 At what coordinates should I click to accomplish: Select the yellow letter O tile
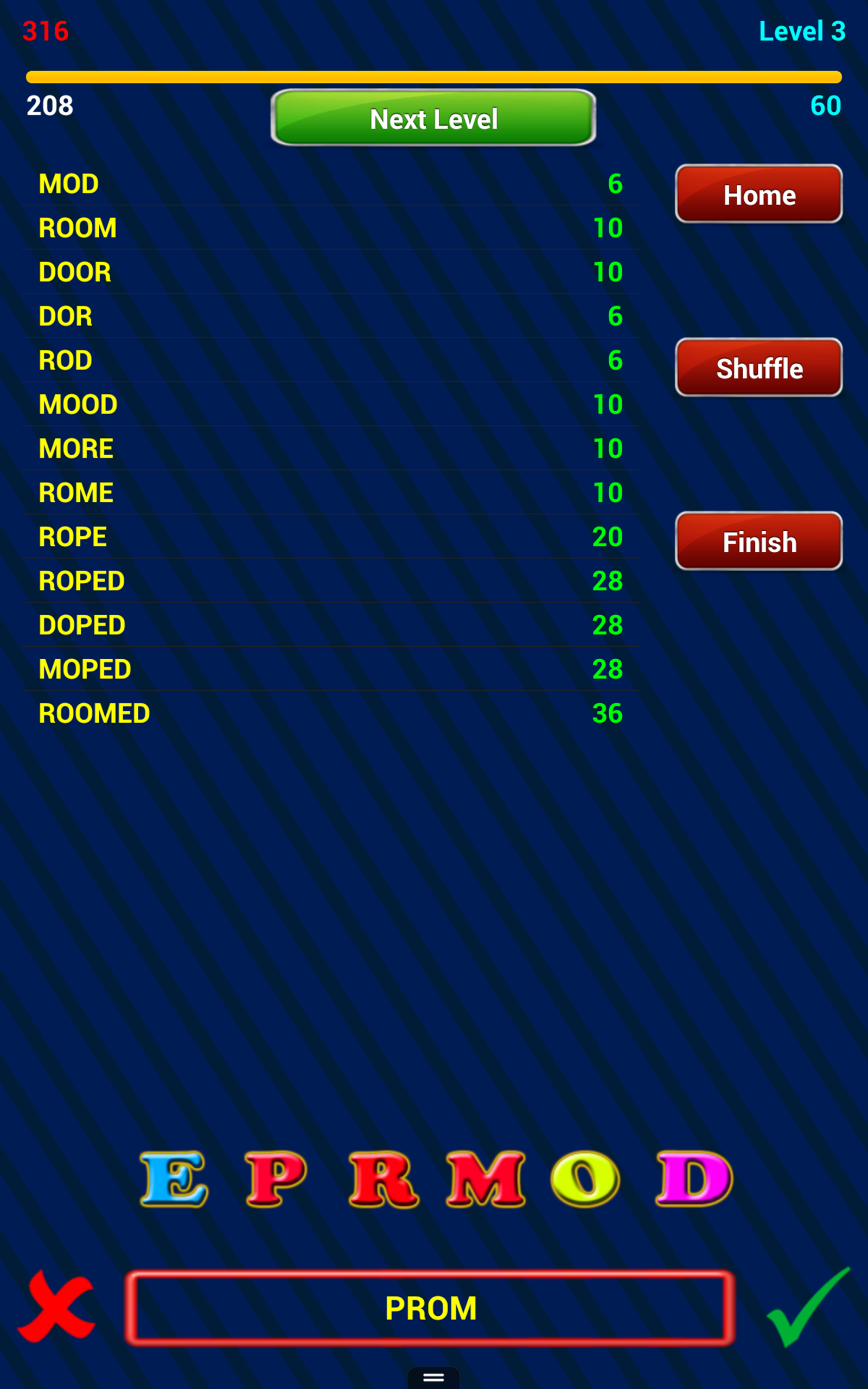585,1180
